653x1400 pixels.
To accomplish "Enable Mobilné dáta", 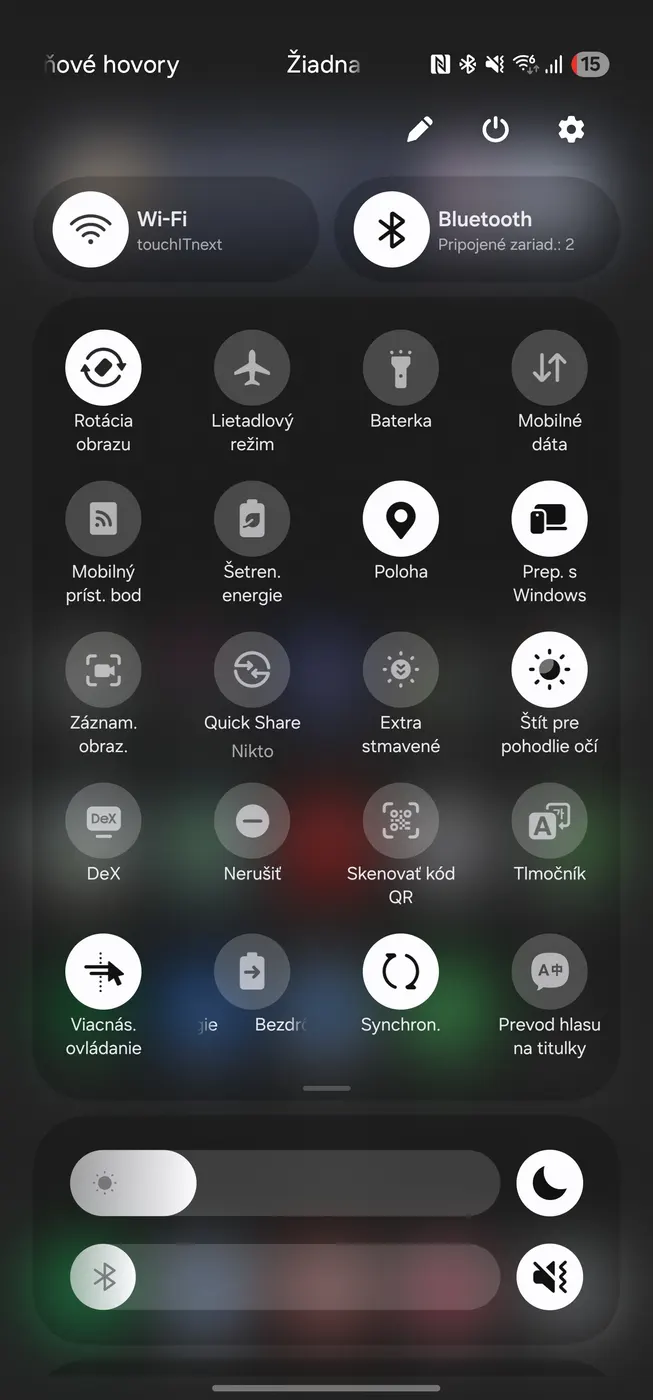I will 549,368.
